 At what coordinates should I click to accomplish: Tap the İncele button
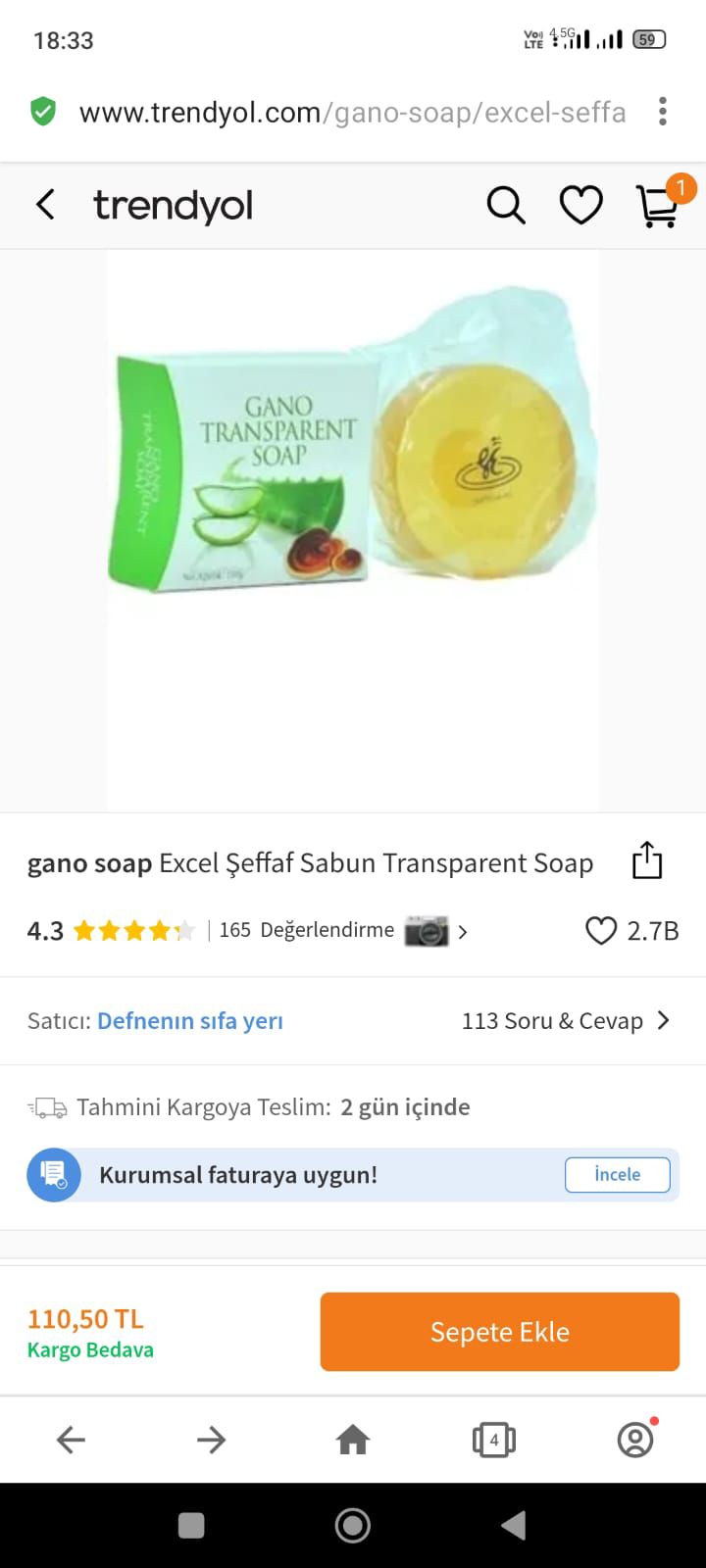tap(617, 1174)
